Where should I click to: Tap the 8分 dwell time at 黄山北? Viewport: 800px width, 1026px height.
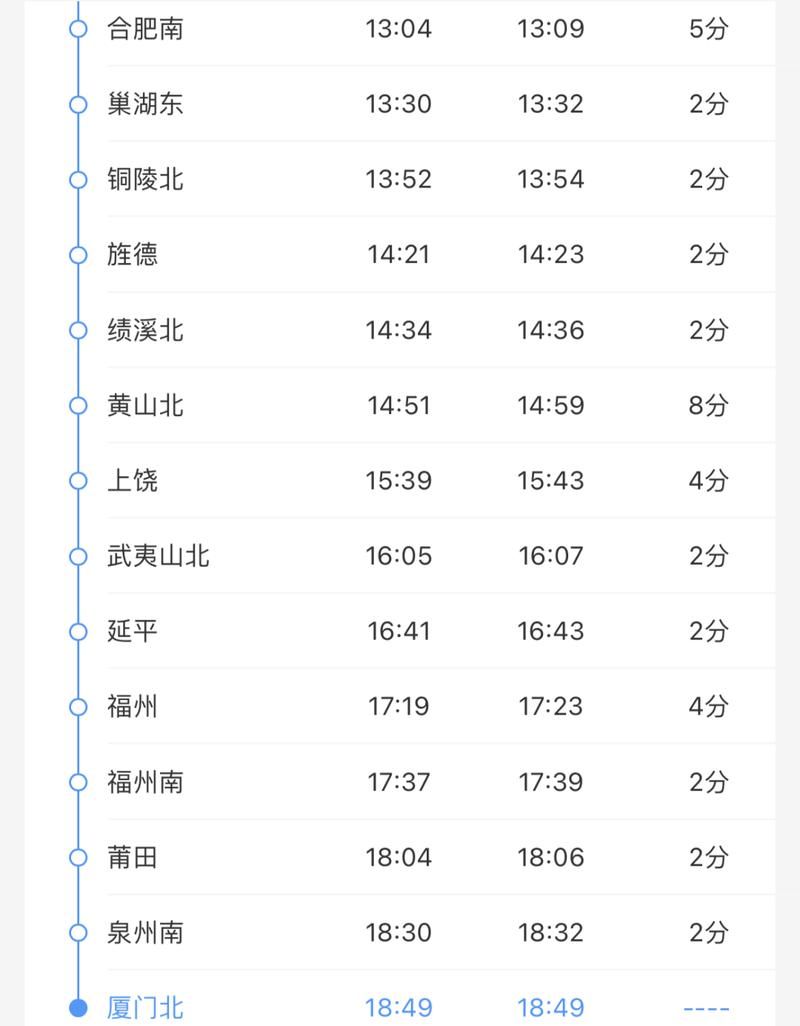click(x=711, y=406)
